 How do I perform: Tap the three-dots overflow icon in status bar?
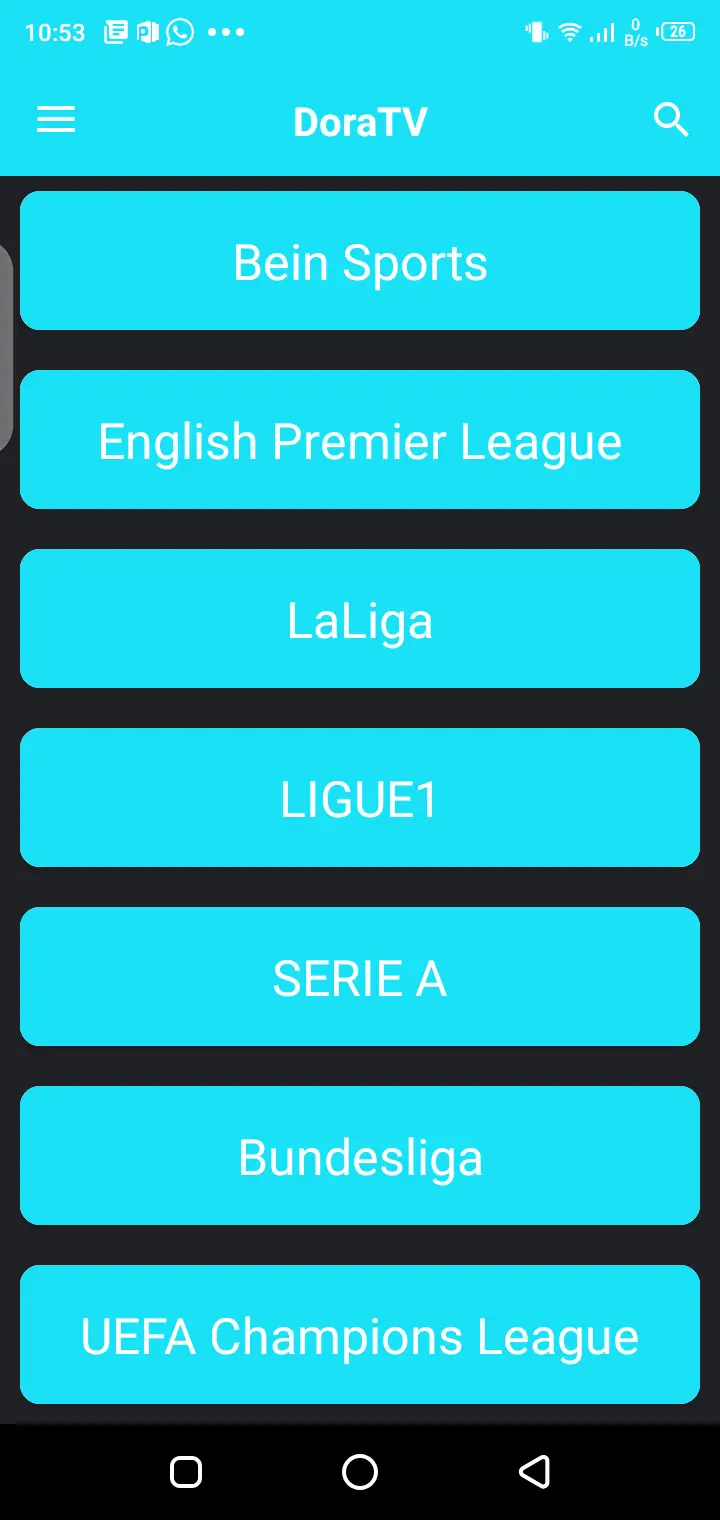click(227, 33)
